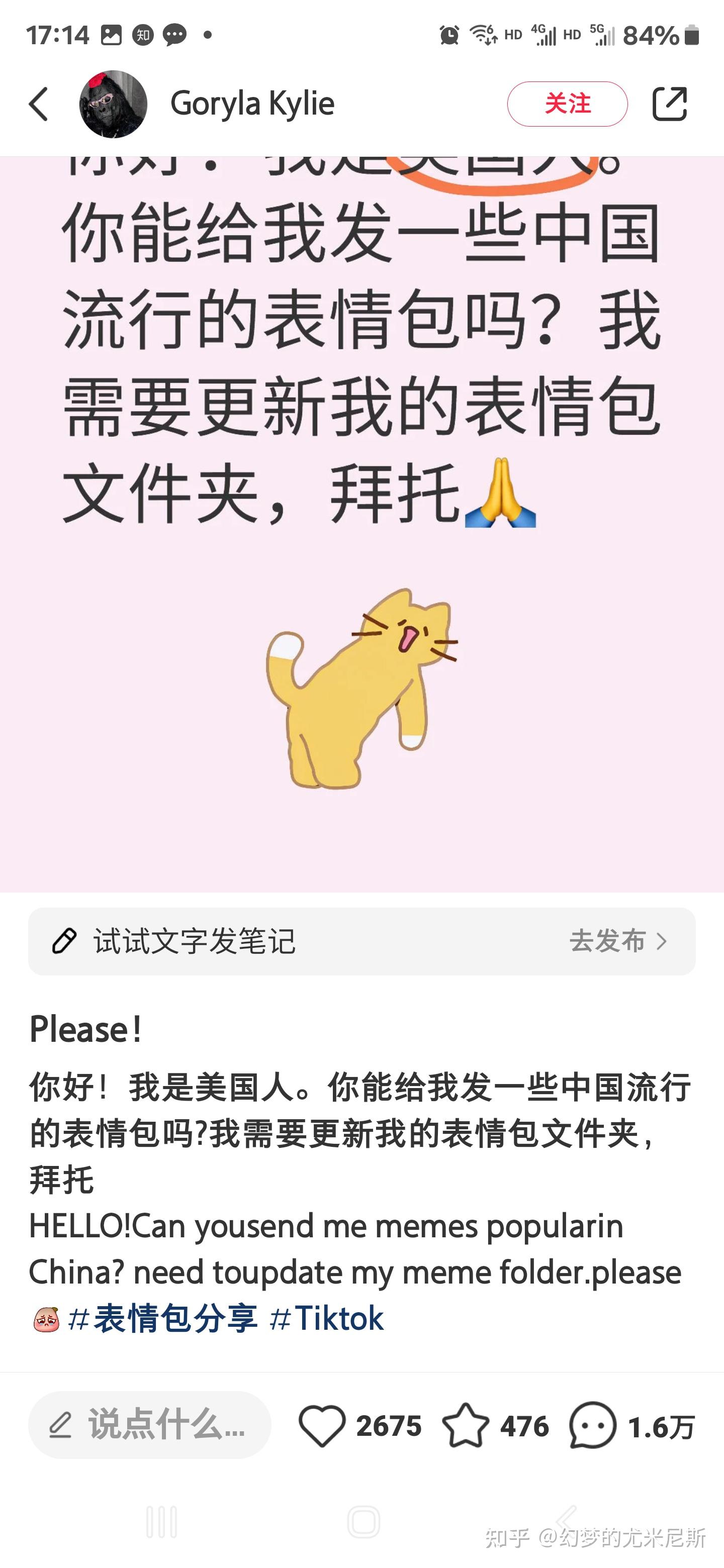This screenshot has width=724, height=1568.
Task: Tap the system home button
Action: click(364, 1522)
